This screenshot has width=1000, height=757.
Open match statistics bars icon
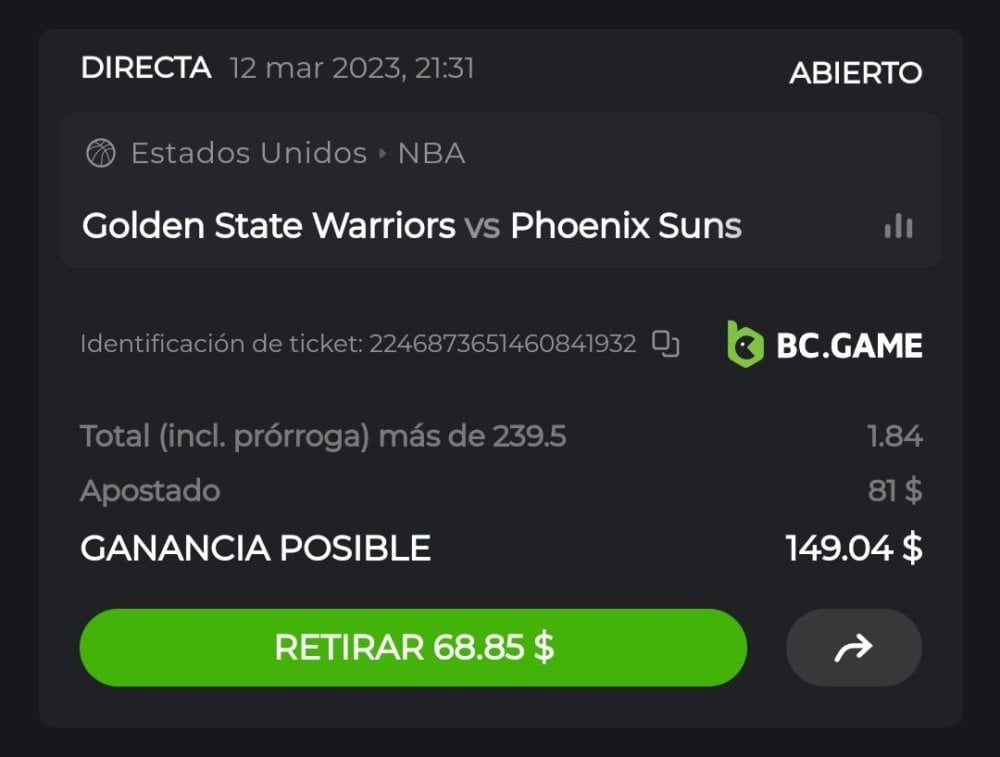(x=898, y=227)
